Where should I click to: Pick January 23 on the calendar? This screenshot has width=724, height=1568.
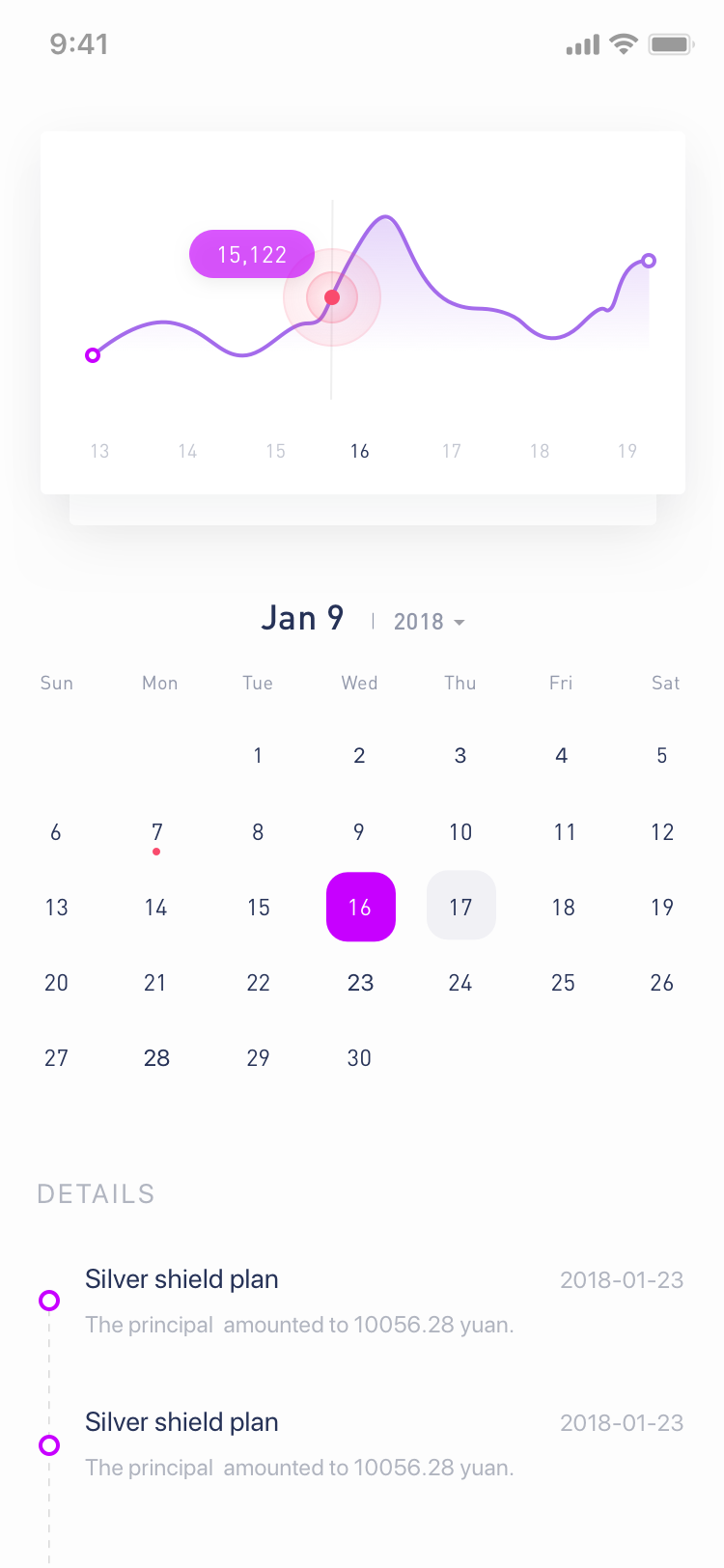pos(361,983)
